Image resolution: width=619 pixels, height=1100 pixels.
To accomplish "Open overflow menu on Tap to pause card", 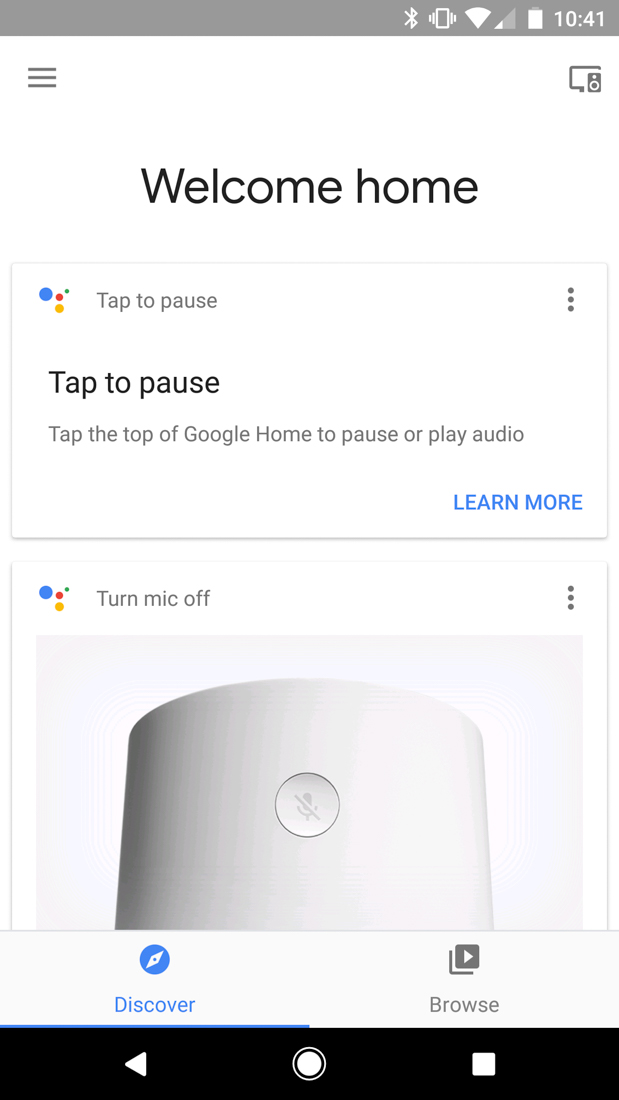I will pos(570,300).
